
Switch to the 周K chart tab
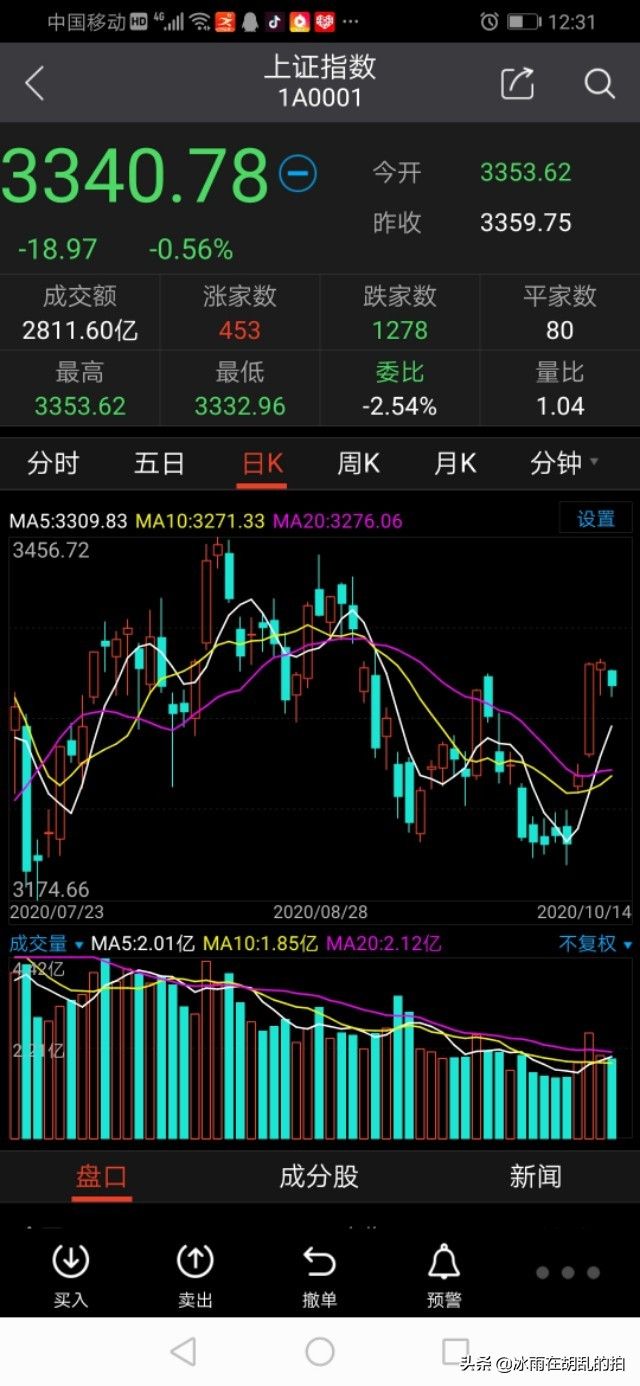(358, 464)
